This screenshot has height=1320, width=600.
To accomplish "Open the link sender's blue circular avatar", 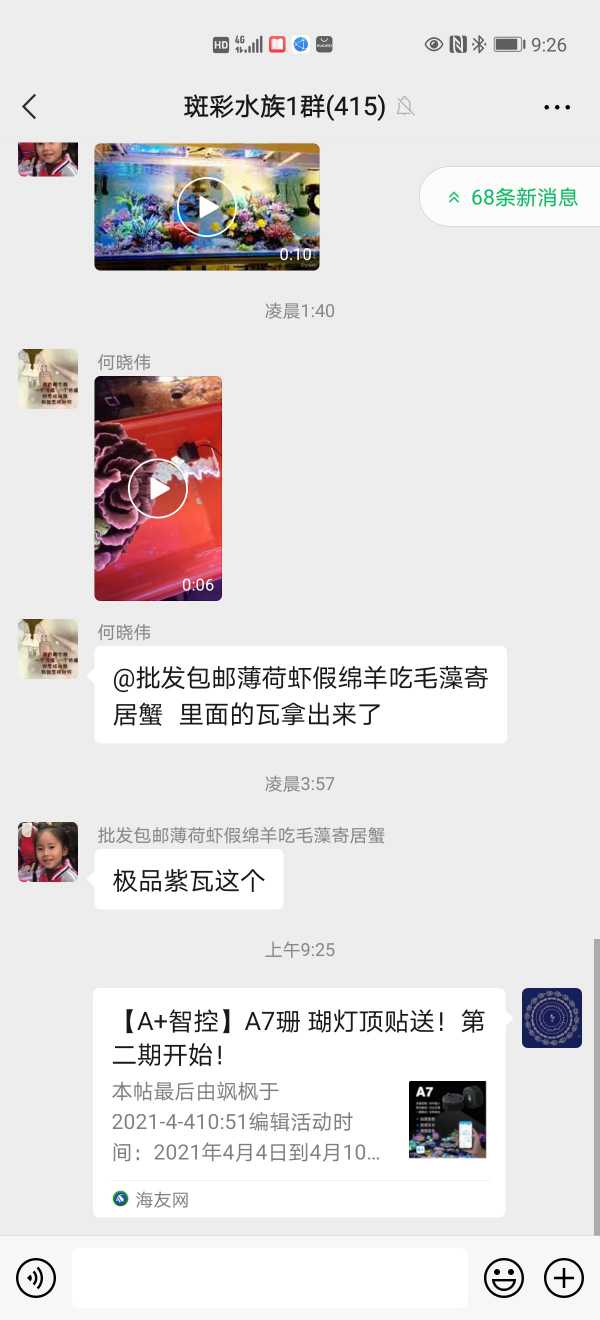I will (x=552, y=1018).
